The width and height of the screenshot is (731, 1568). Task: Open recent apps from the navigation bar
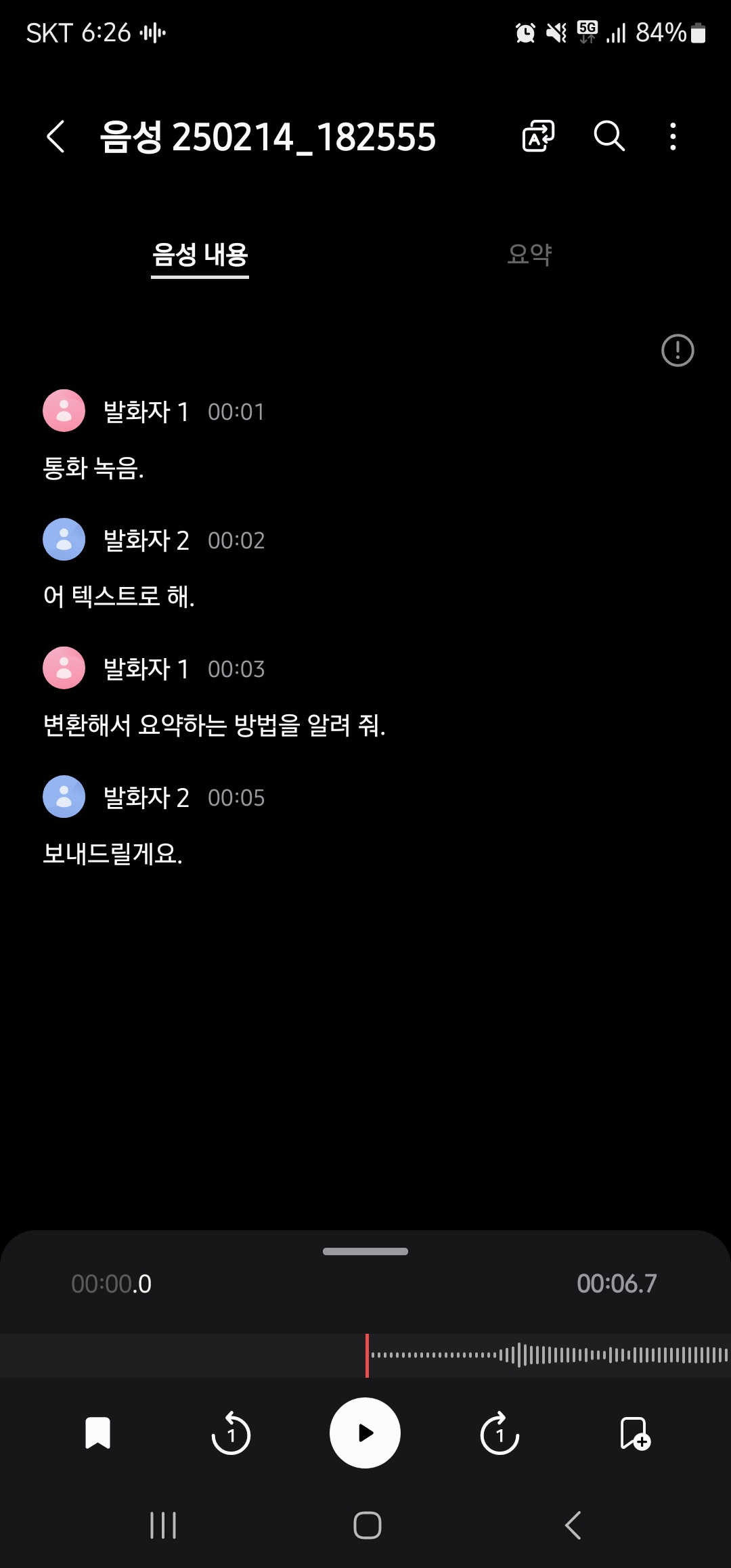162,1525
